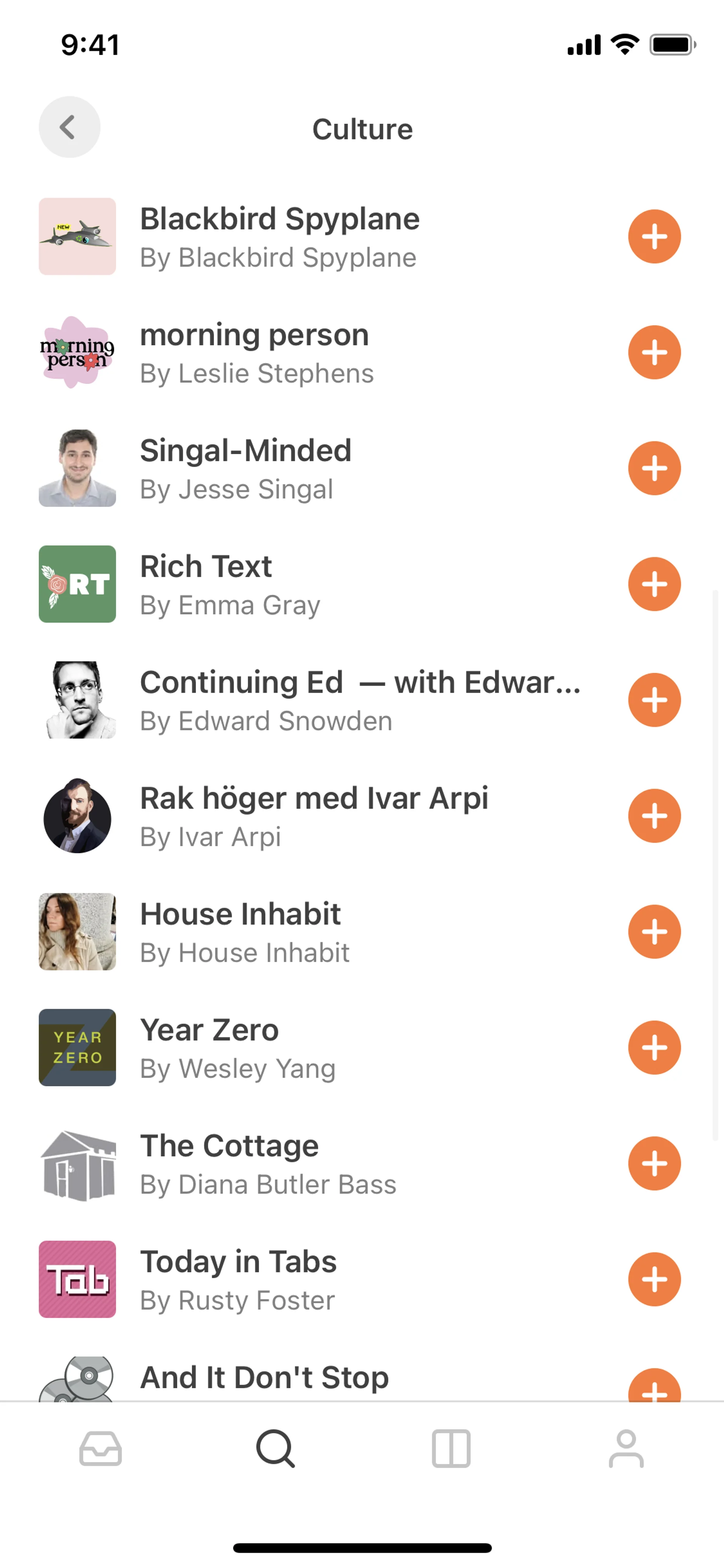The width and height of the screenshot is (724, 1568).
Task: Tap the plus button next to Rich Text
Action: tap(654, 584)
